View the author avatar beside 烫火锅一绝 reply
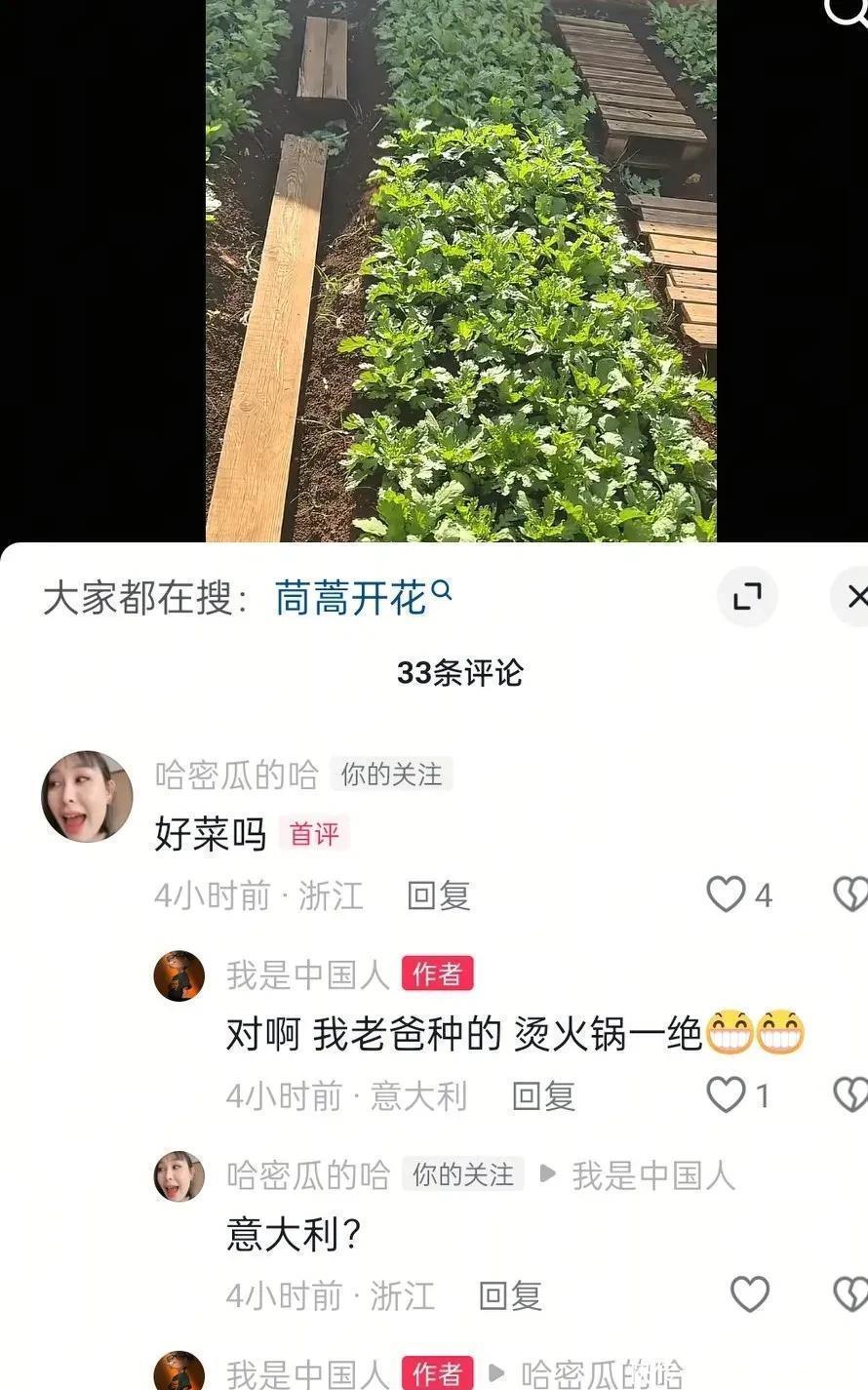The image size is (868, 1390). 179,976
